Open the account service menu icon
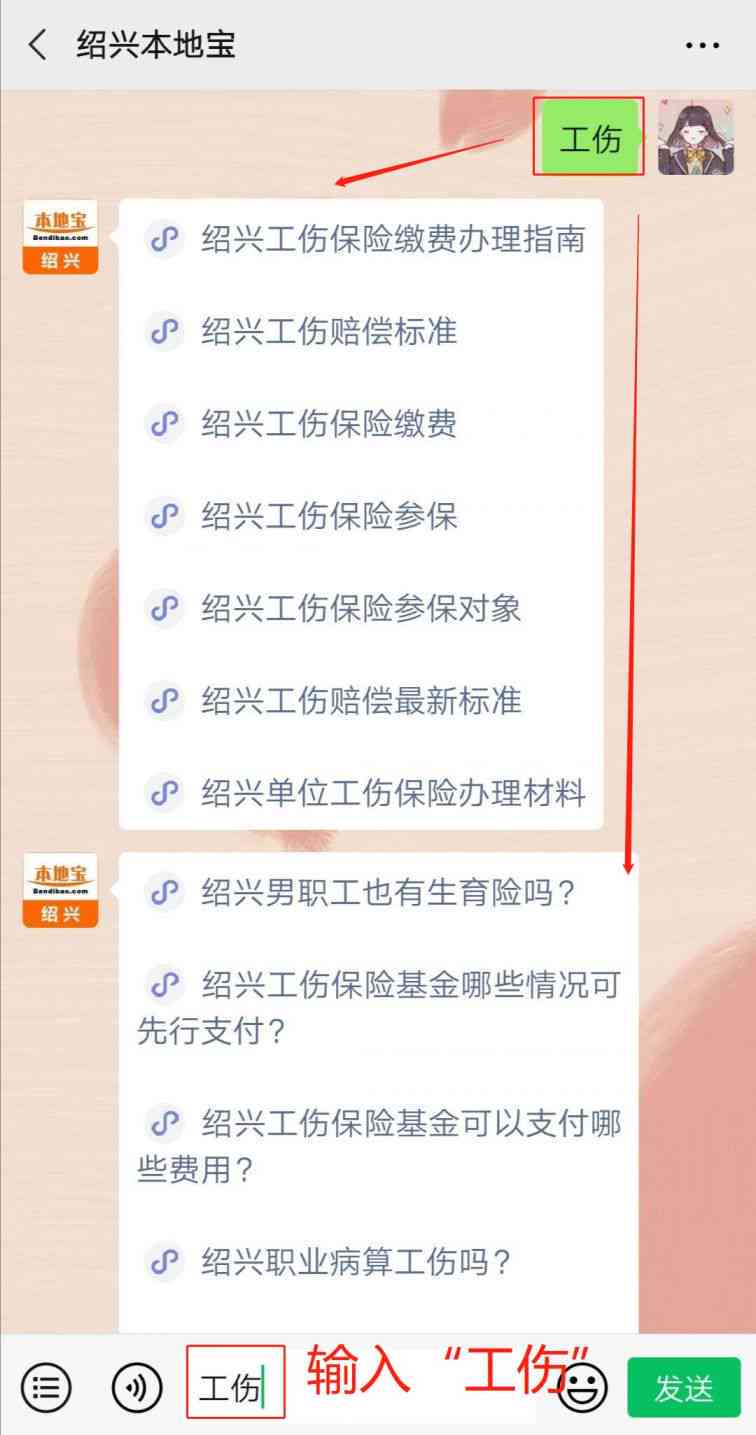This screenshot has width=756, height=1435. tap(46, 1388)
